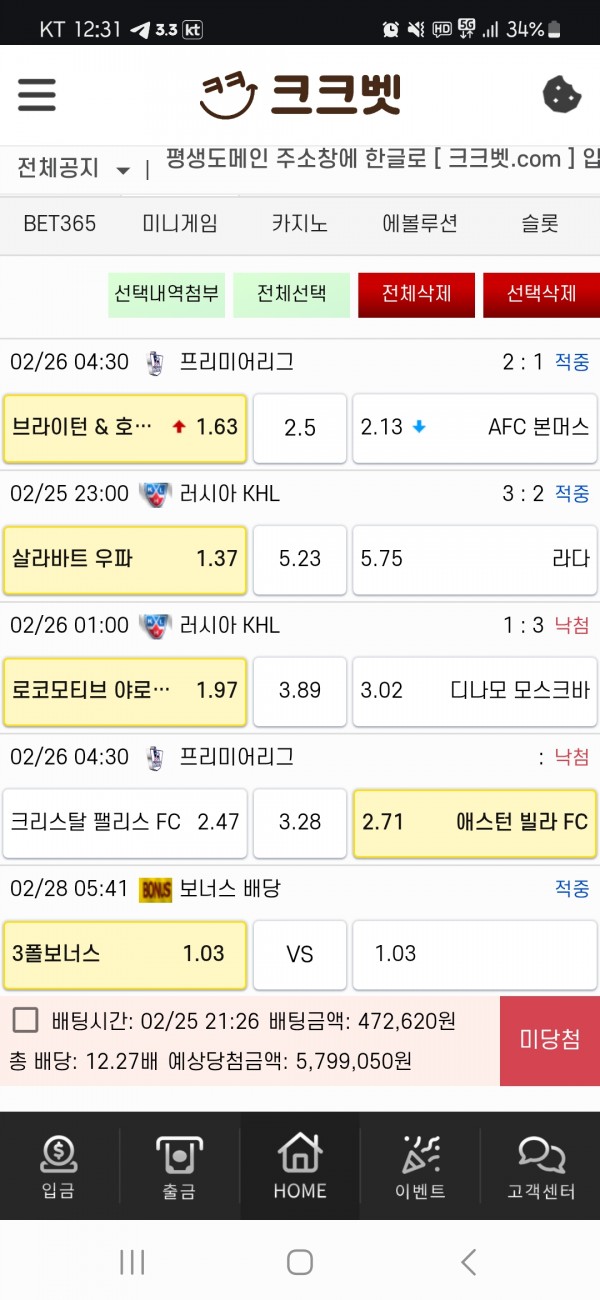Check the bet slip checkbox
The height and width of the screenshot is (1300, 600).
coord(26,1020)
